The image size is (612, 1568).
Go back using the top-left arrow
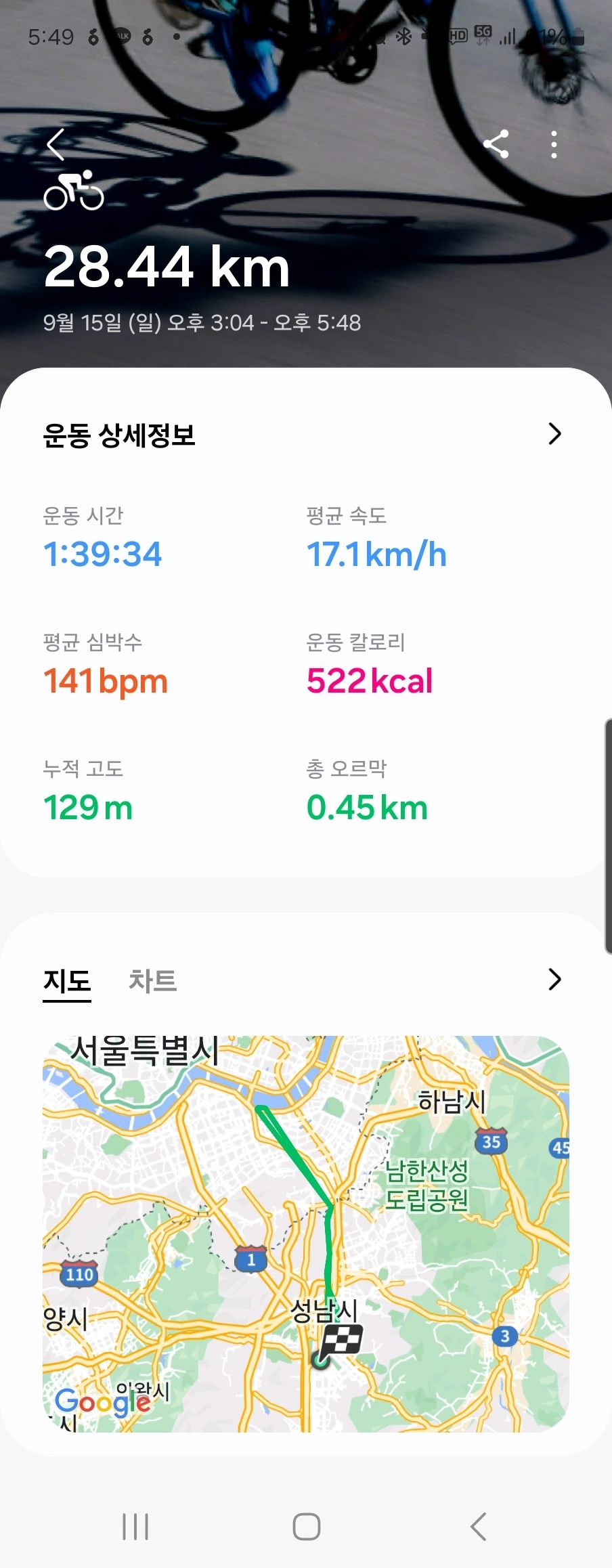point(56,144)
